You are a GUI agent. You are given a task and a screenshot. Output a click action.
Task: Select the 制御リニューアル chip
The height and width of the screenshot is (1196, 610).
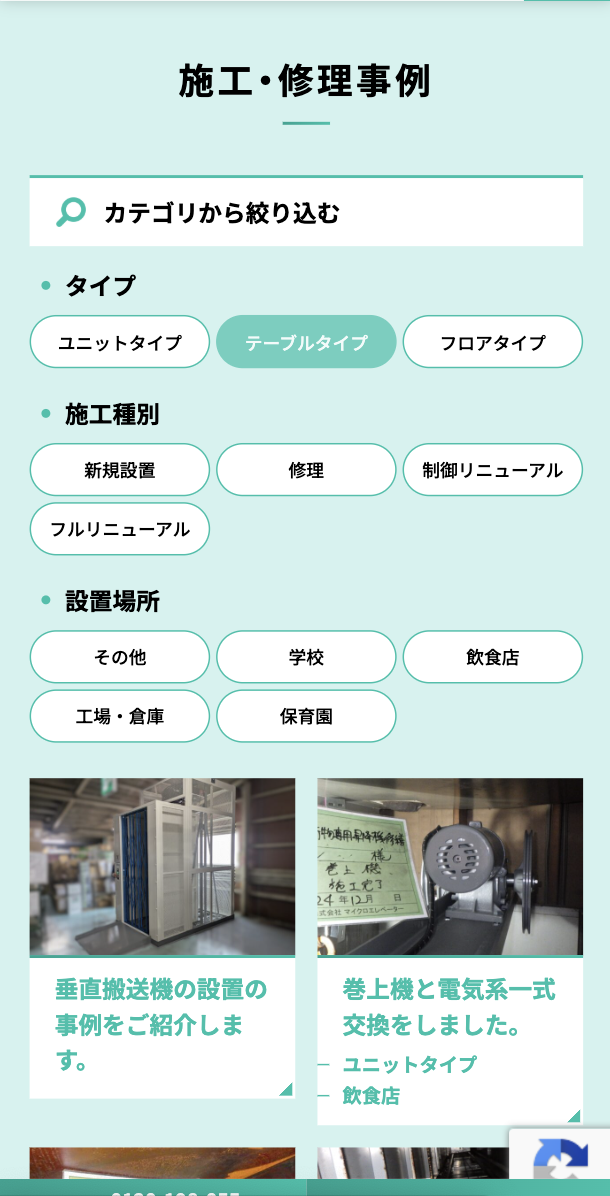click(493, 470)
